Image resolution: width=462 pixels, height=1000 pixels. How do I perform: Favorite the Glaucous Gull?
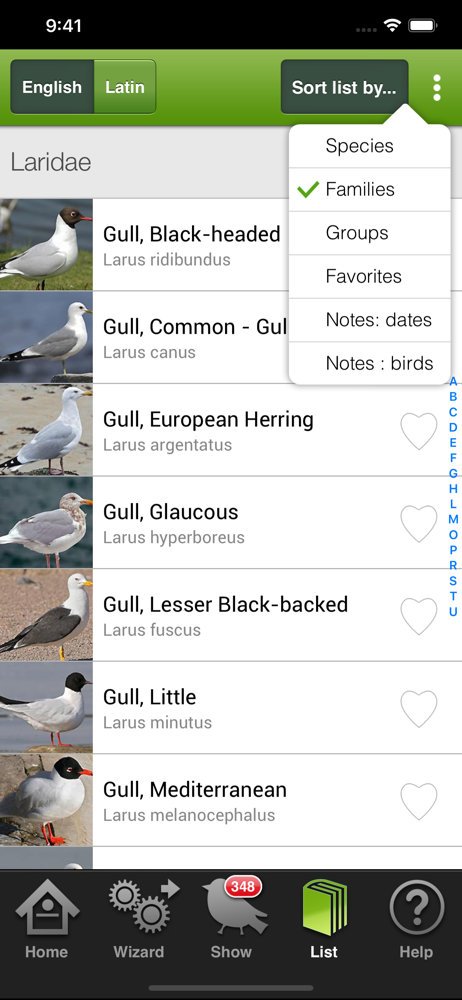[x=419, y=524]
